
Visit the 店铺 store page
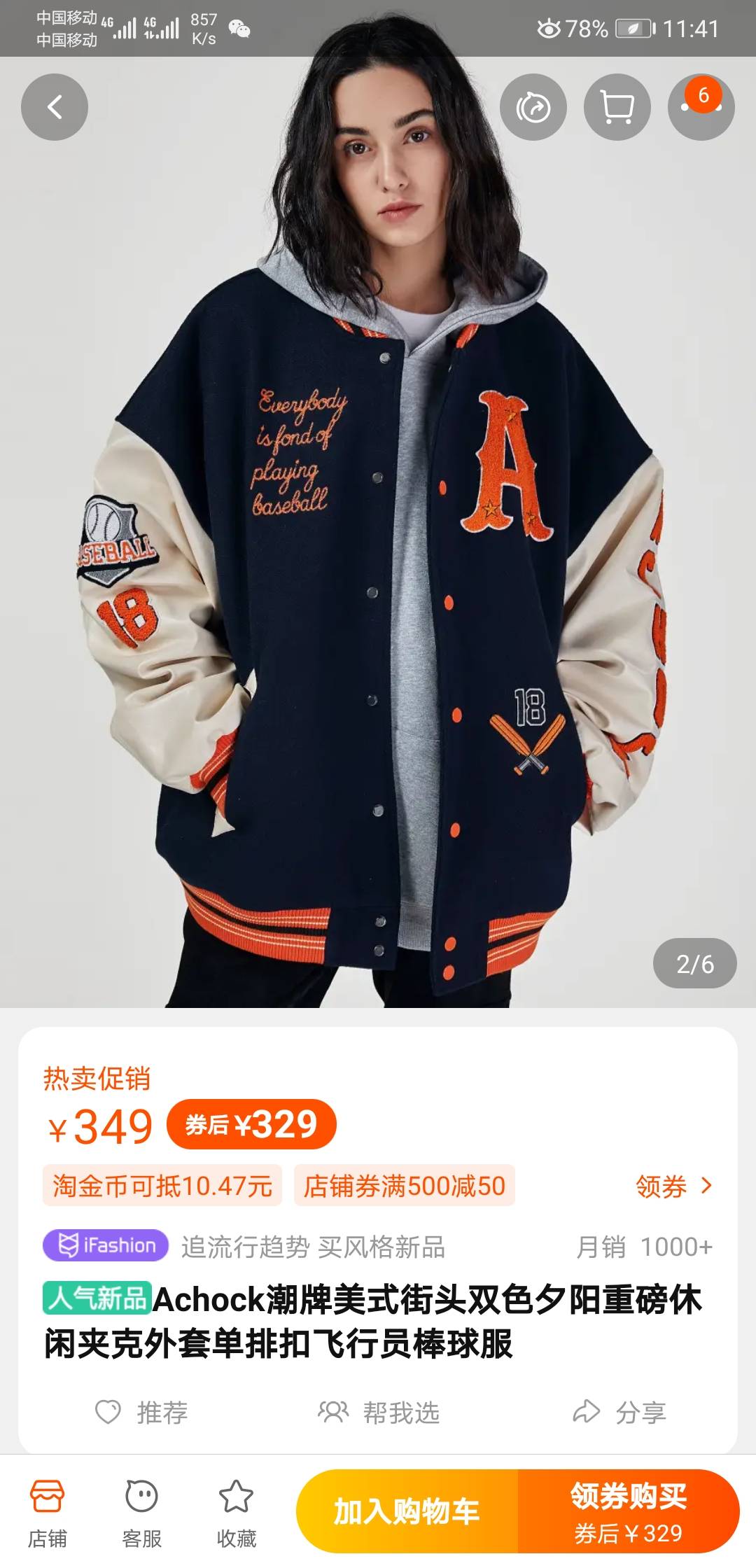tap(48, 1512)
